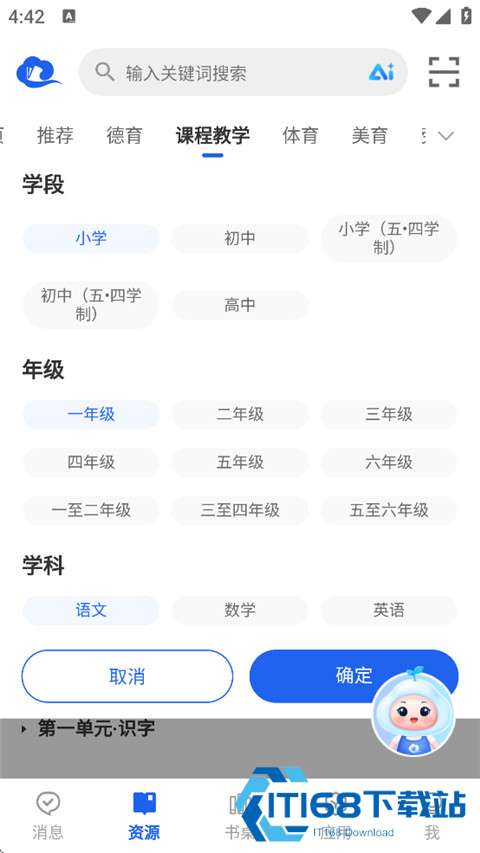This screenshot has width=480, height=853.
Task: Choose the 英语 subject chip
Action: point(389,610)
